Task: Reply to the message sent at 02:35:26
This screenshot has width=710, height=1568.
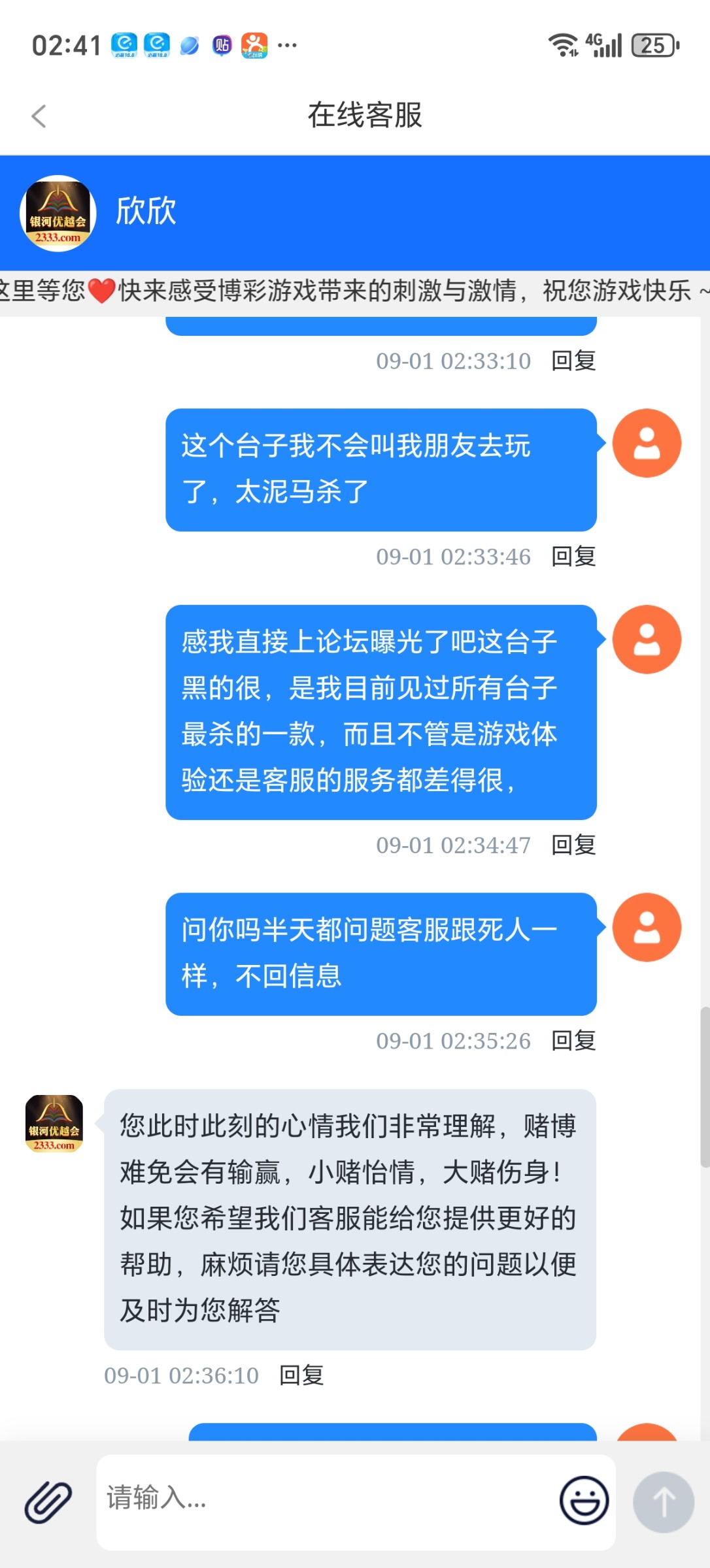Action: click(573, 1041)
